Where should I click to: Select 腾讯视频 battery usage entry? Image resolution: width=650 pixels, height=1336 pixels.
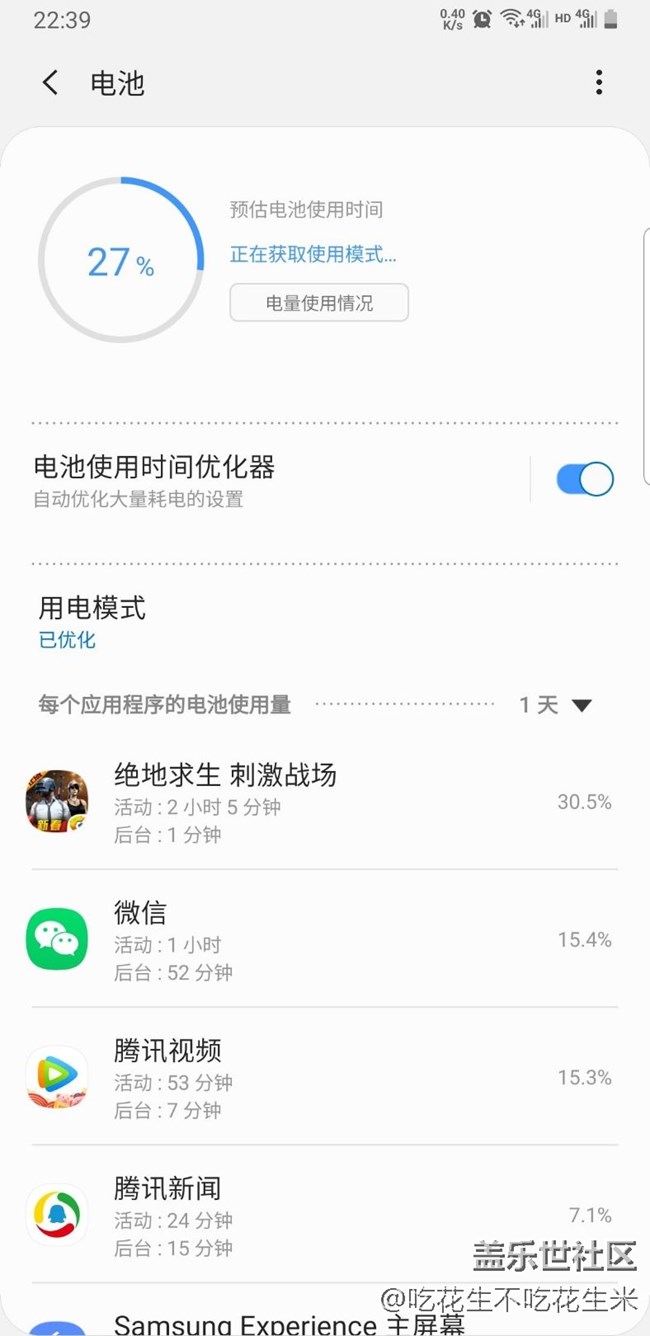tap(320, 1078)
